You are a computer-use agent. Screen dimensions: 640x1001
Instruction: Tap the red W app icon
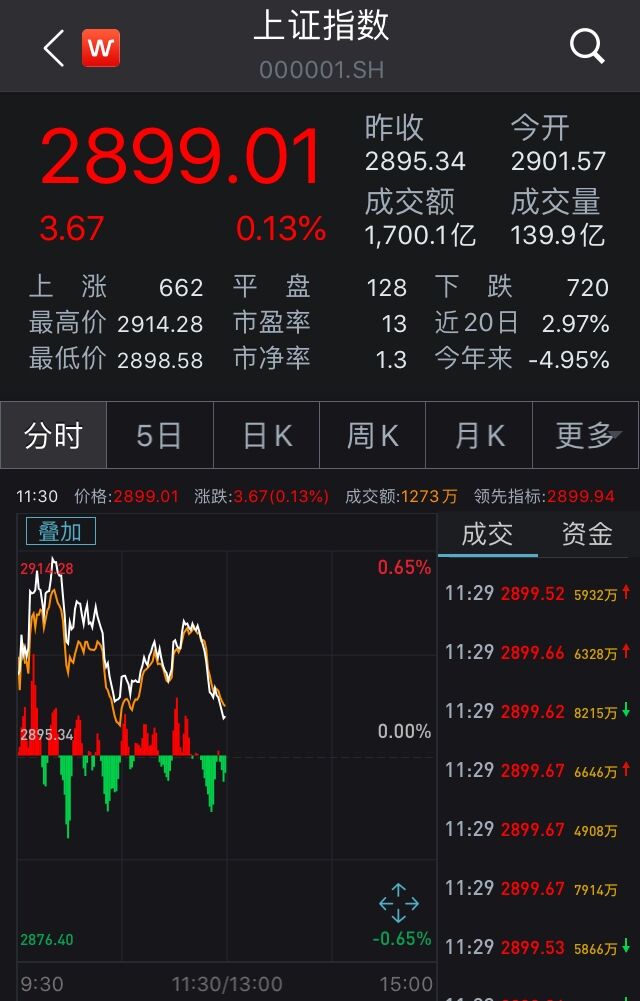(101, 47)
